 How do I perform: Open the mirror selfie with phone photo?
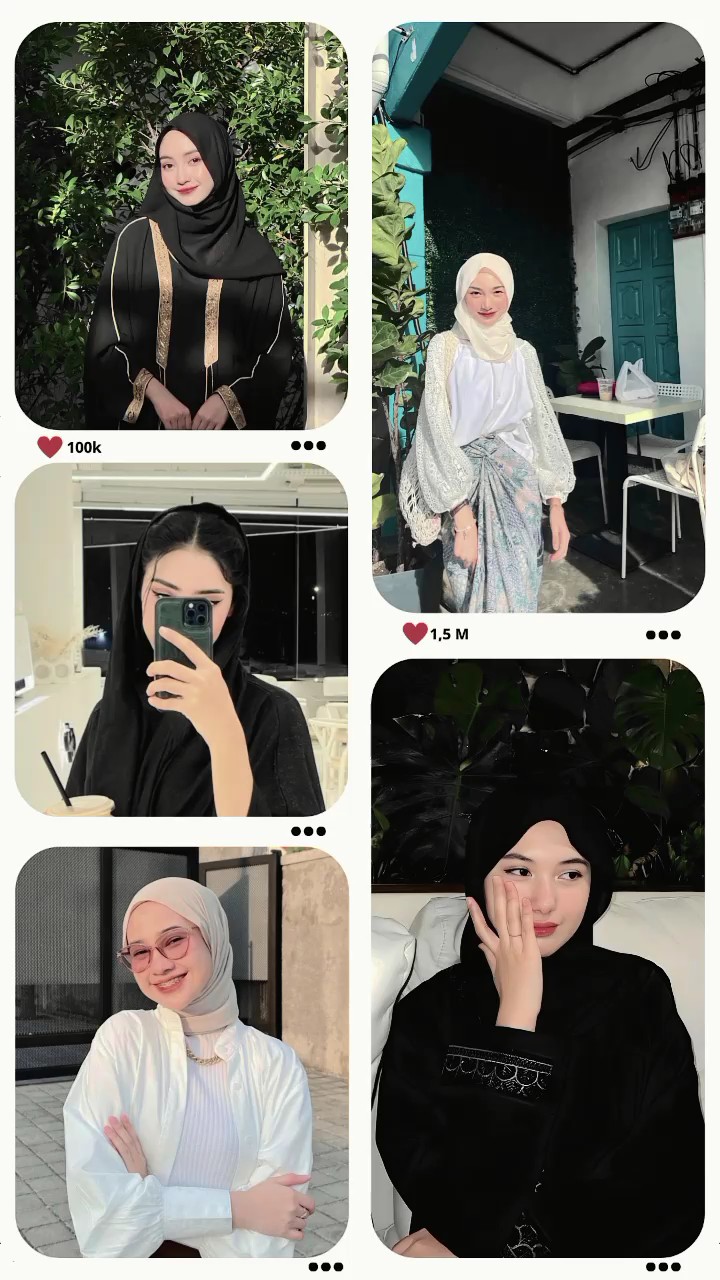(x=180, y=640)
